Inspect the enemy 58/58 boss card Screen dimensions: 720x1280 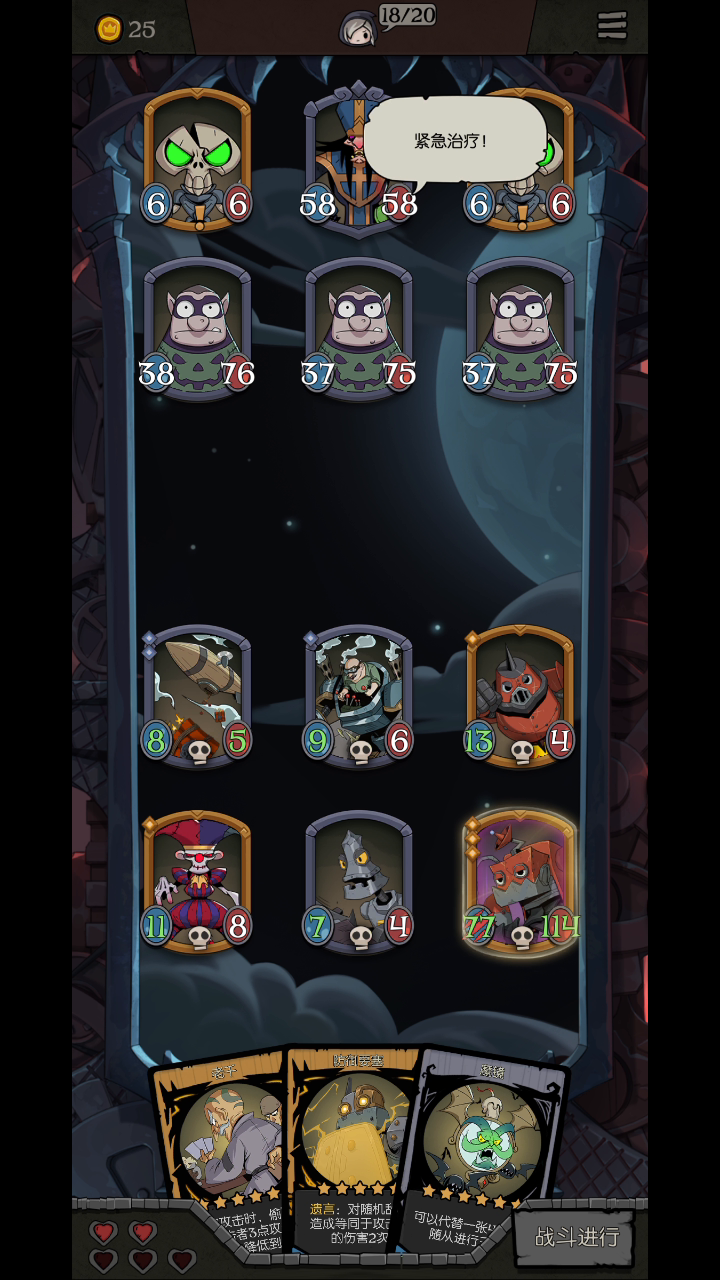pos(359,160)
